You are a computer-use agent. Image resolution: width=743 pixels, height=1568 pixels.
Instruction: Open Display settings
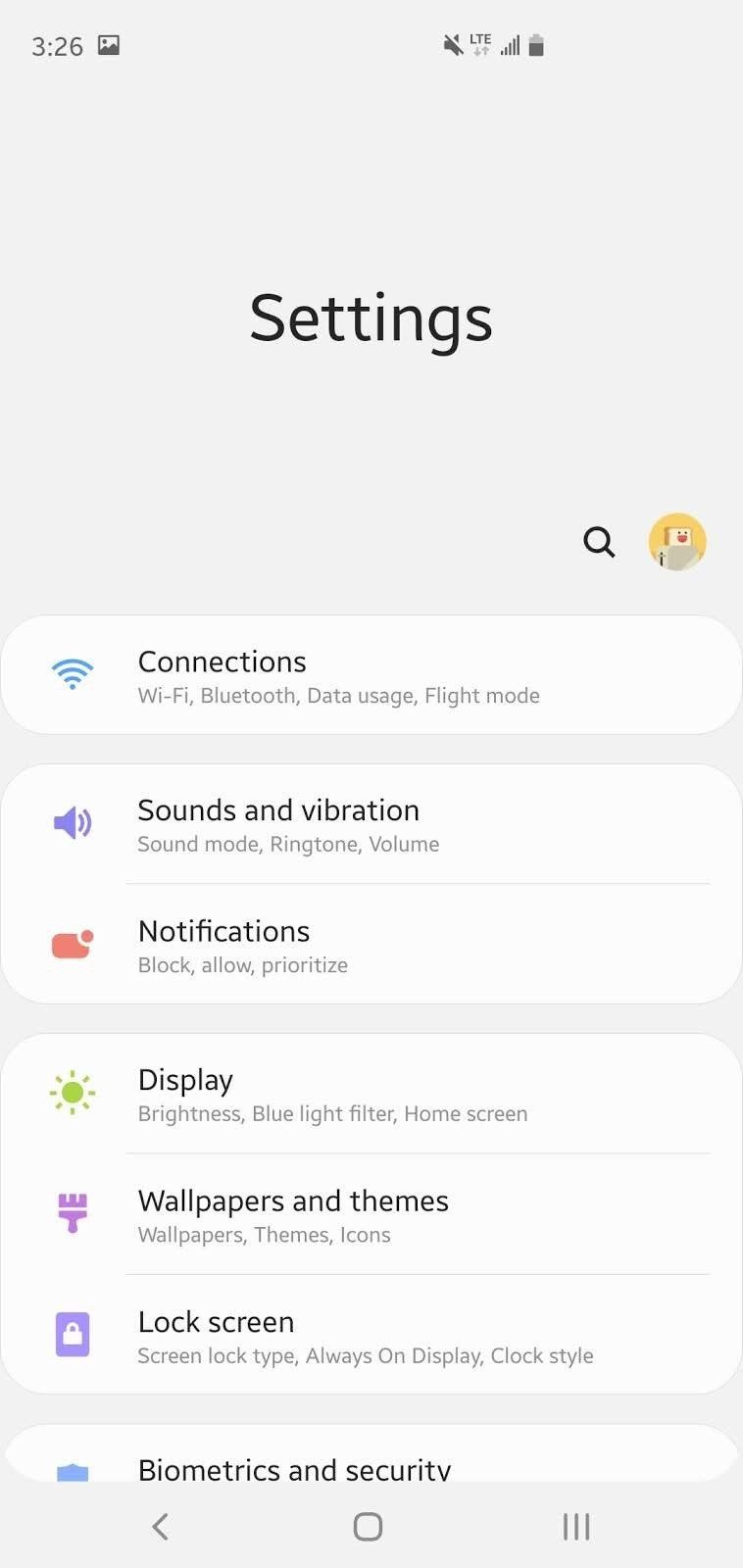(x=371, y=1094)
